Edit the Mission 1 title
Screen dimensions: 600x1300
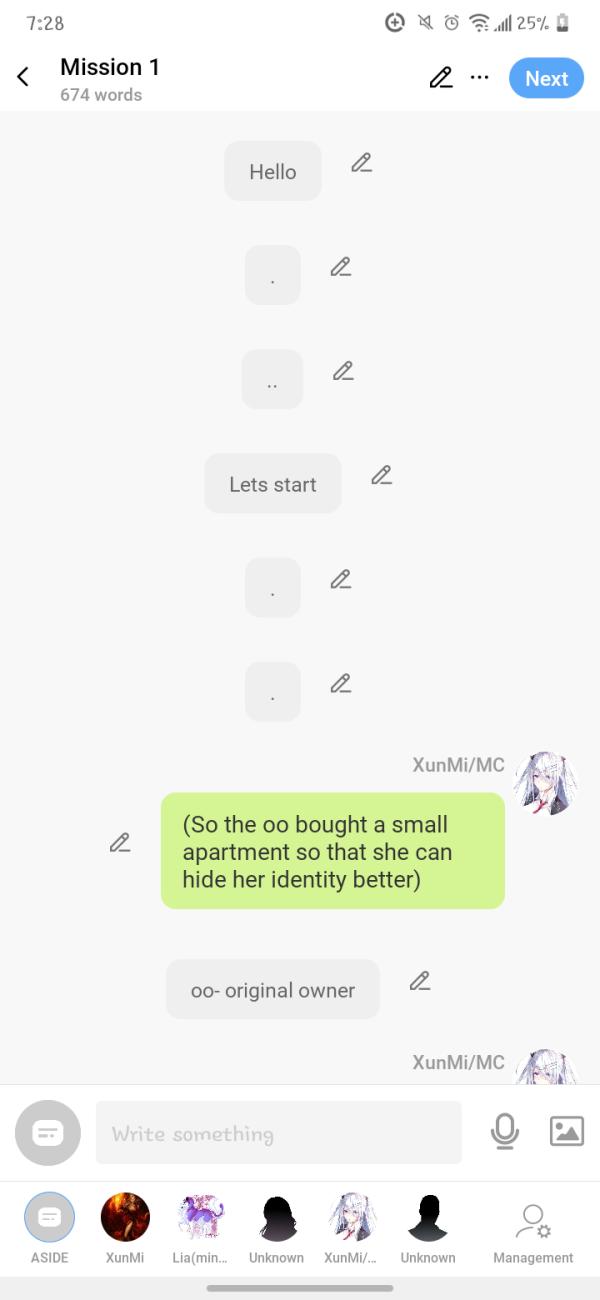[x=440, y=78]
